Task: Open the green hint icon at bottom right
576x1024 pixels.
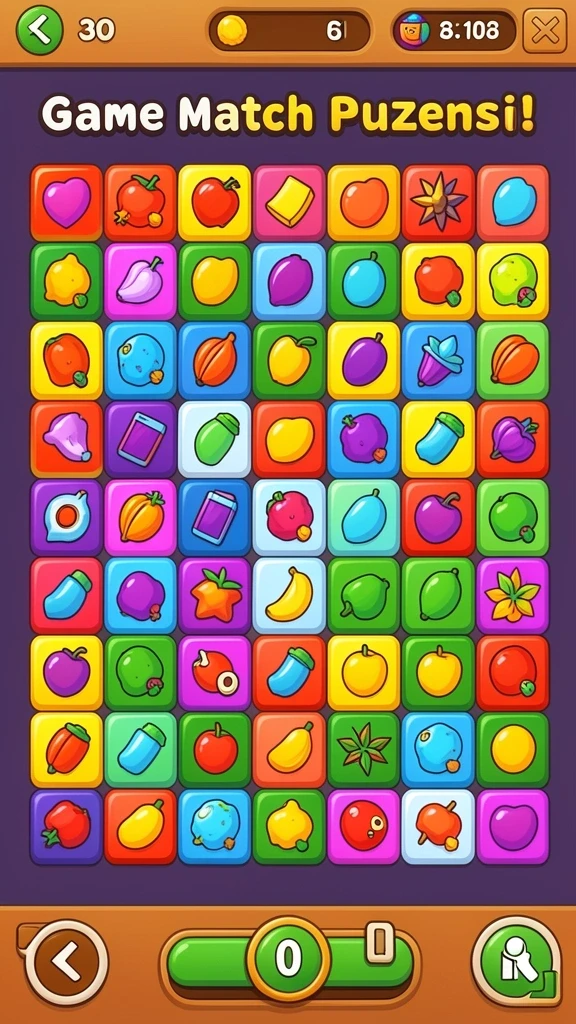Action: click(516, 960)
